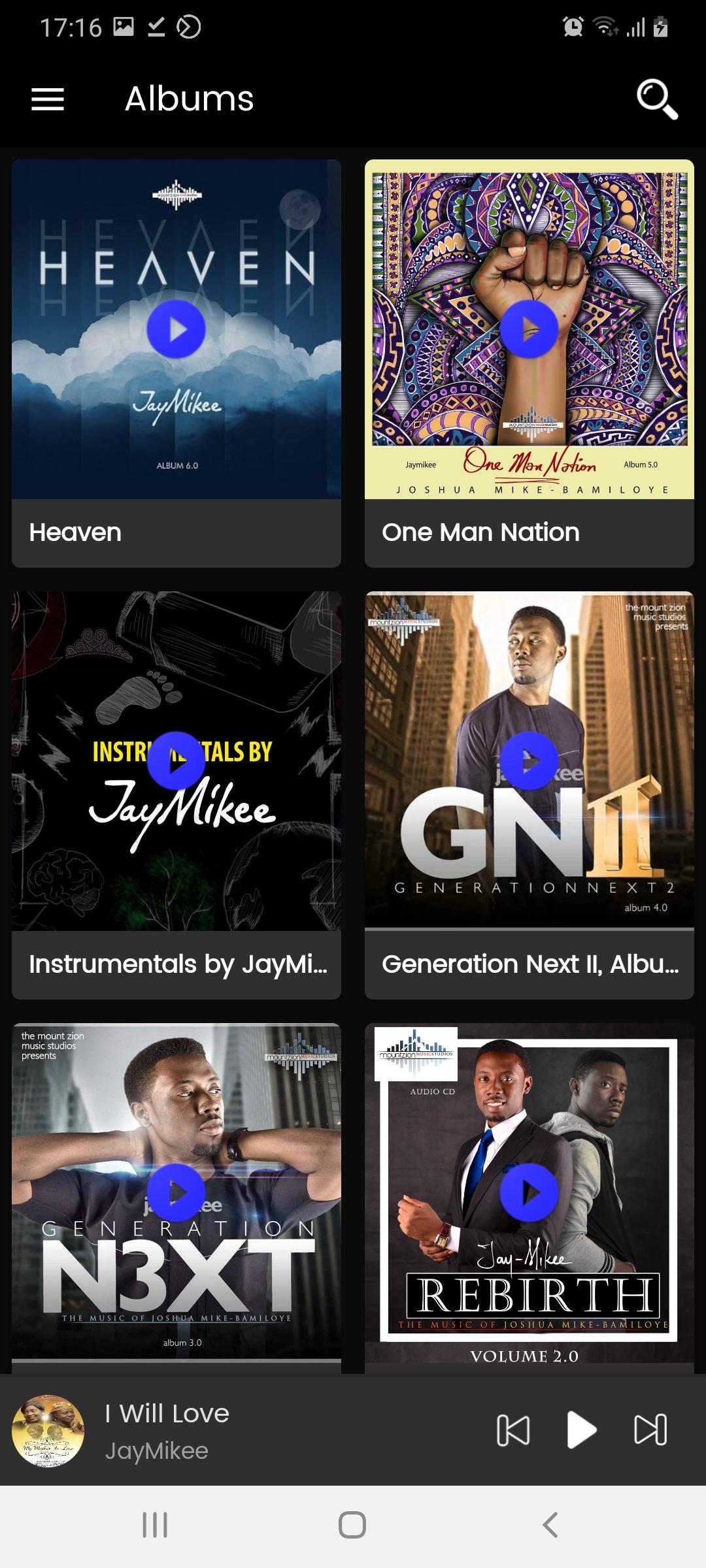Play the Rebirth Volume 2.0 album

pyautogui.click(x=529, y=1192)
